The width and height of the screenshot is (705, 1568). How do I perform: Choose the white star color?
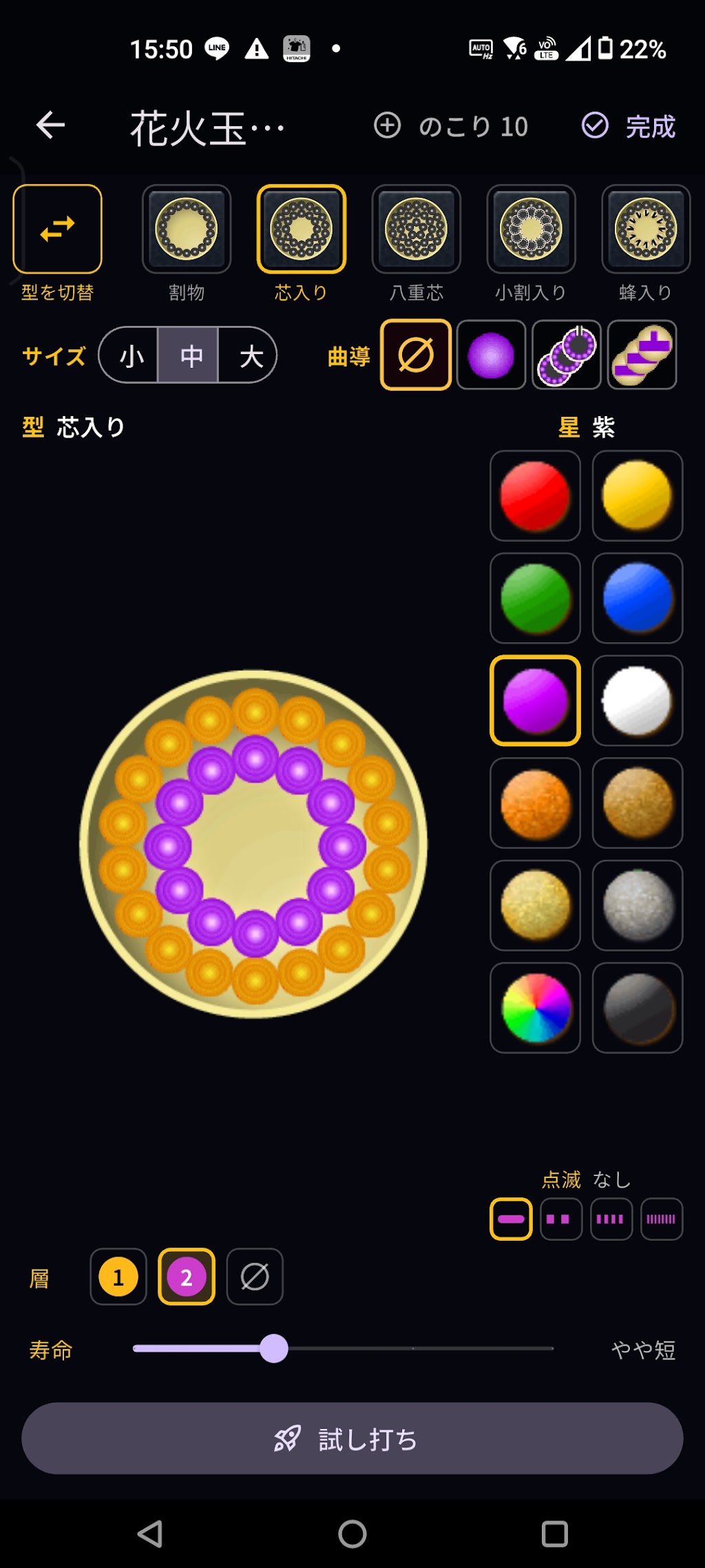coord(638,701)
